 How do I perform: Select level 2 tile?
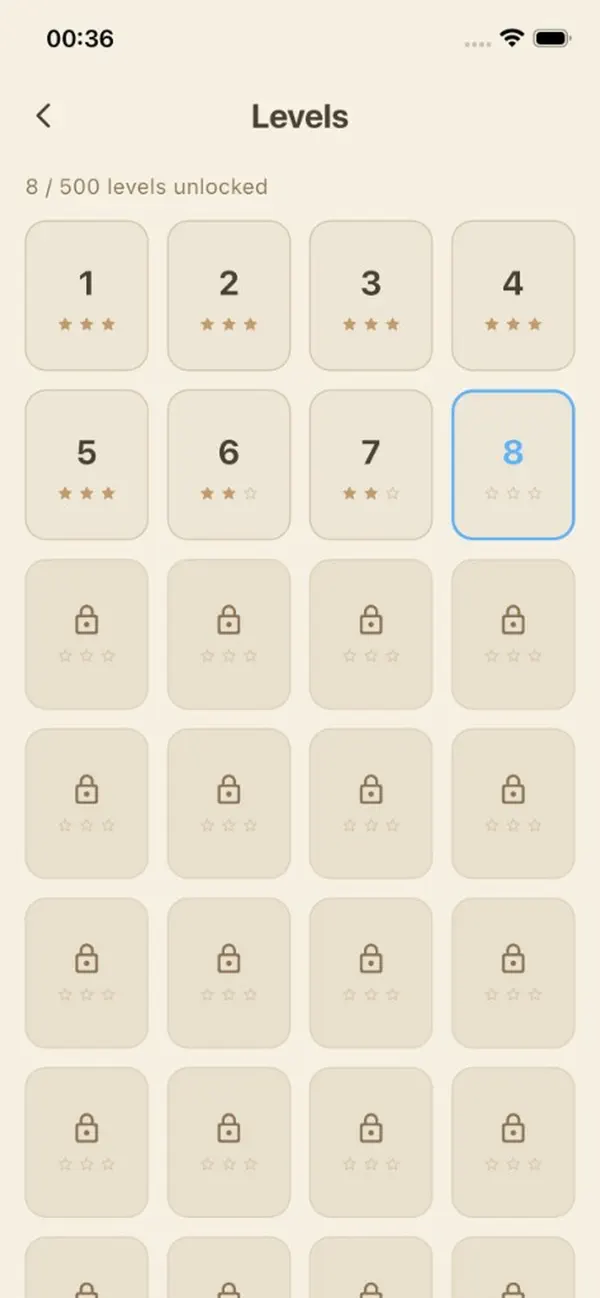pos(229,296)
